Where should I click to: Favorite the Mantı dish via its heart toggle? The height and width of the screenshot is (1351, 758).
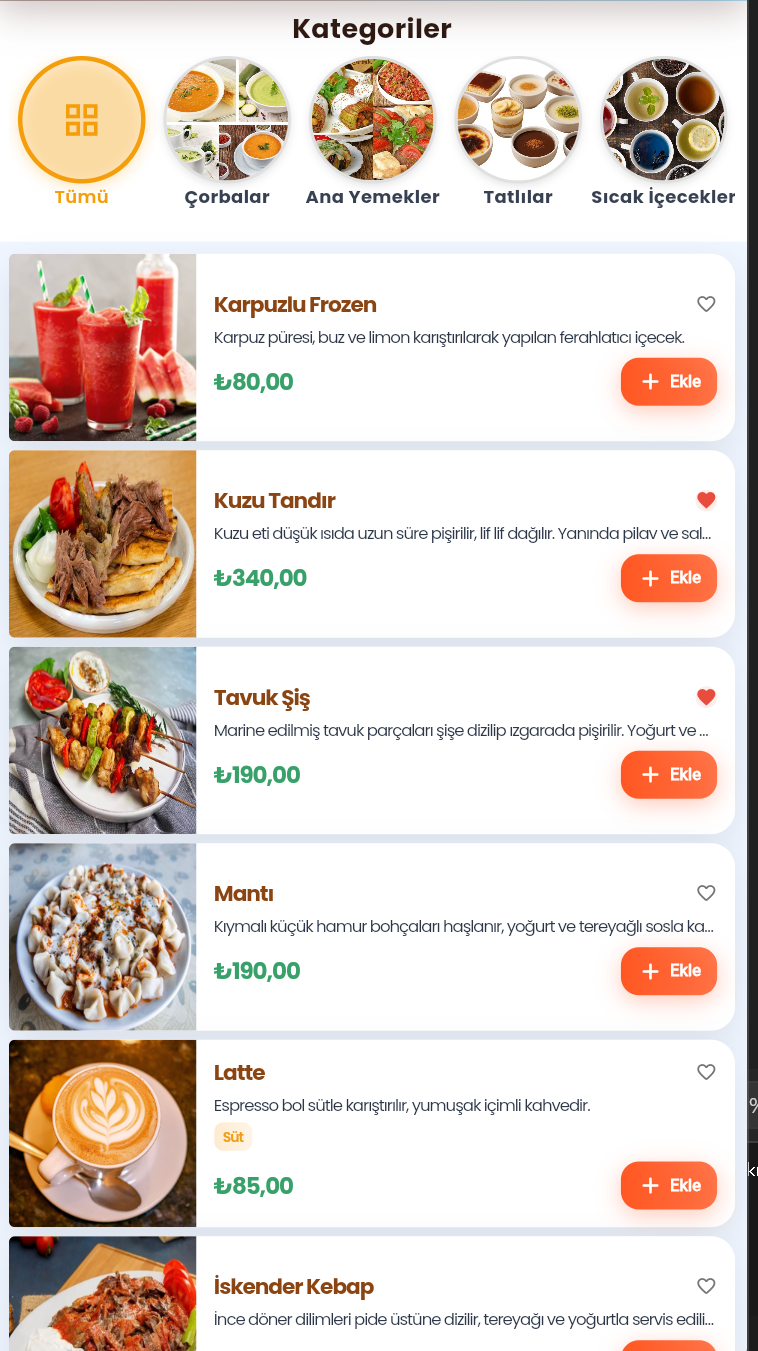[x=707, y=893]
